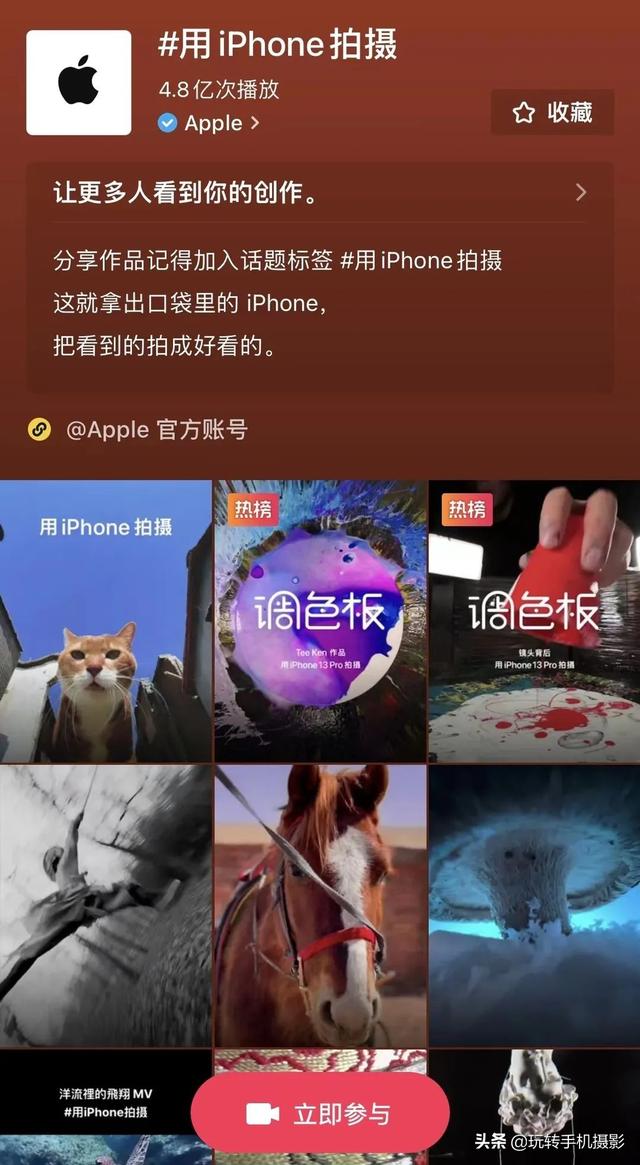
Task: Open the blue mushroom video
Action: [x=535, y=905]
